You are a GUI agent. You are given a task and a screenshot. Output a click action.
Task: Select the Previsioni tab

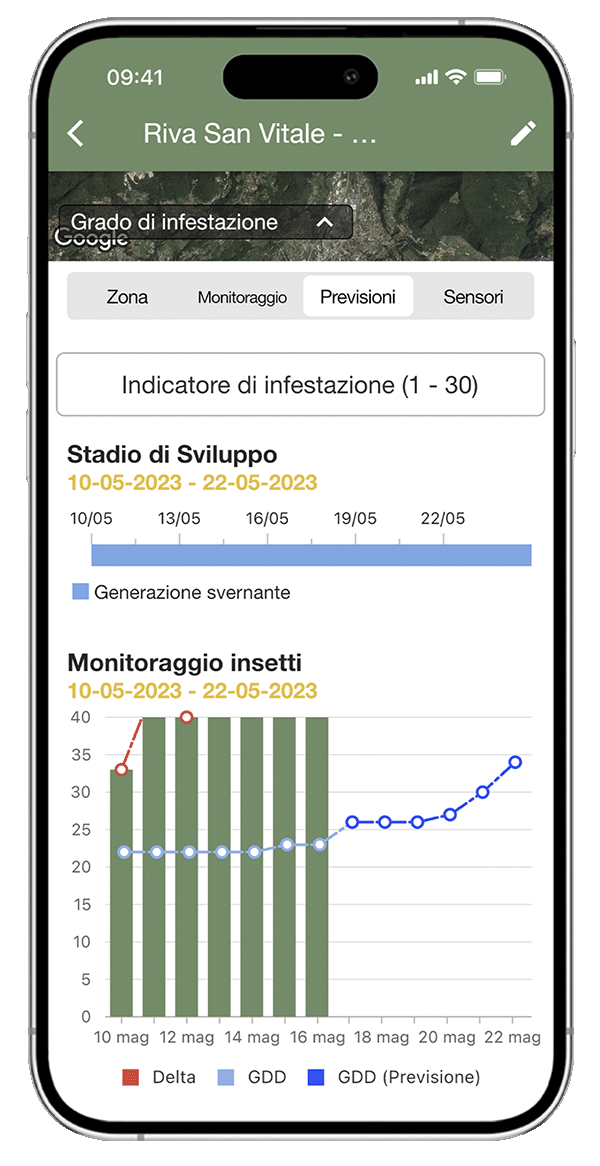[x=358, y=297]
